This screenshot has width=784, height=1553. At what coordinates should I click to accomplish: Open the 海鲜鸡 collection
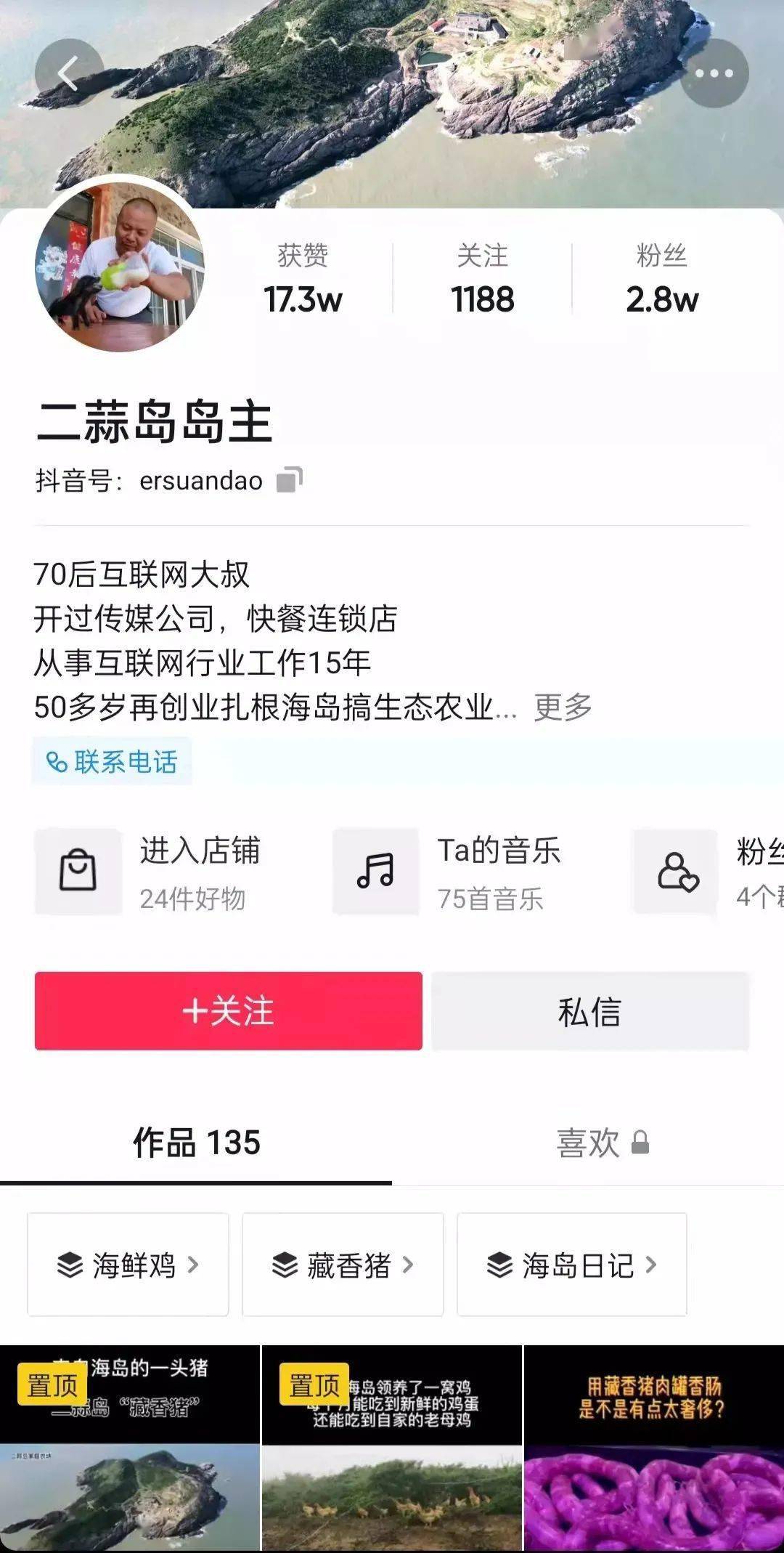click(128, 1265)
